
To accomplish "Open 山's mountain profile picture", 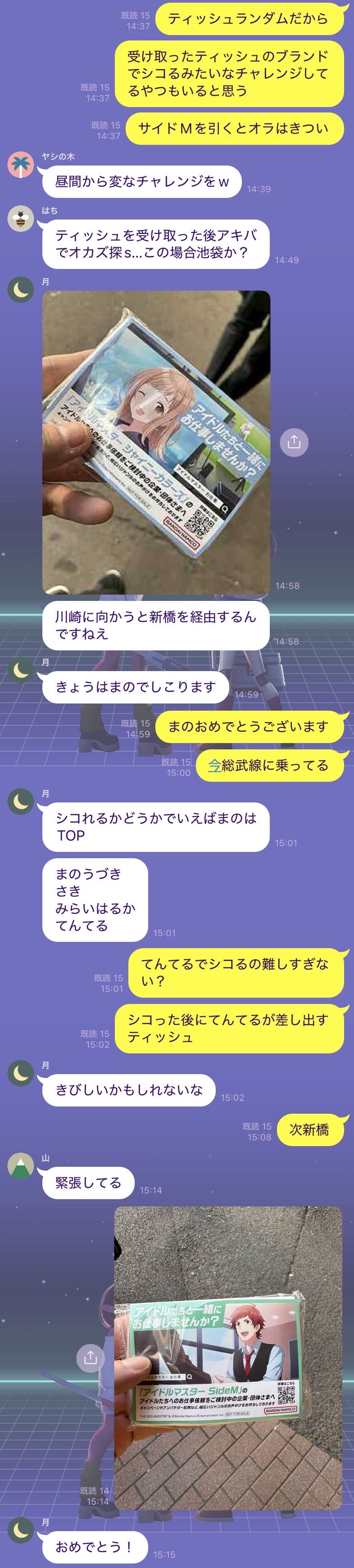I will pyautogui.click(x=21, y=1165).
